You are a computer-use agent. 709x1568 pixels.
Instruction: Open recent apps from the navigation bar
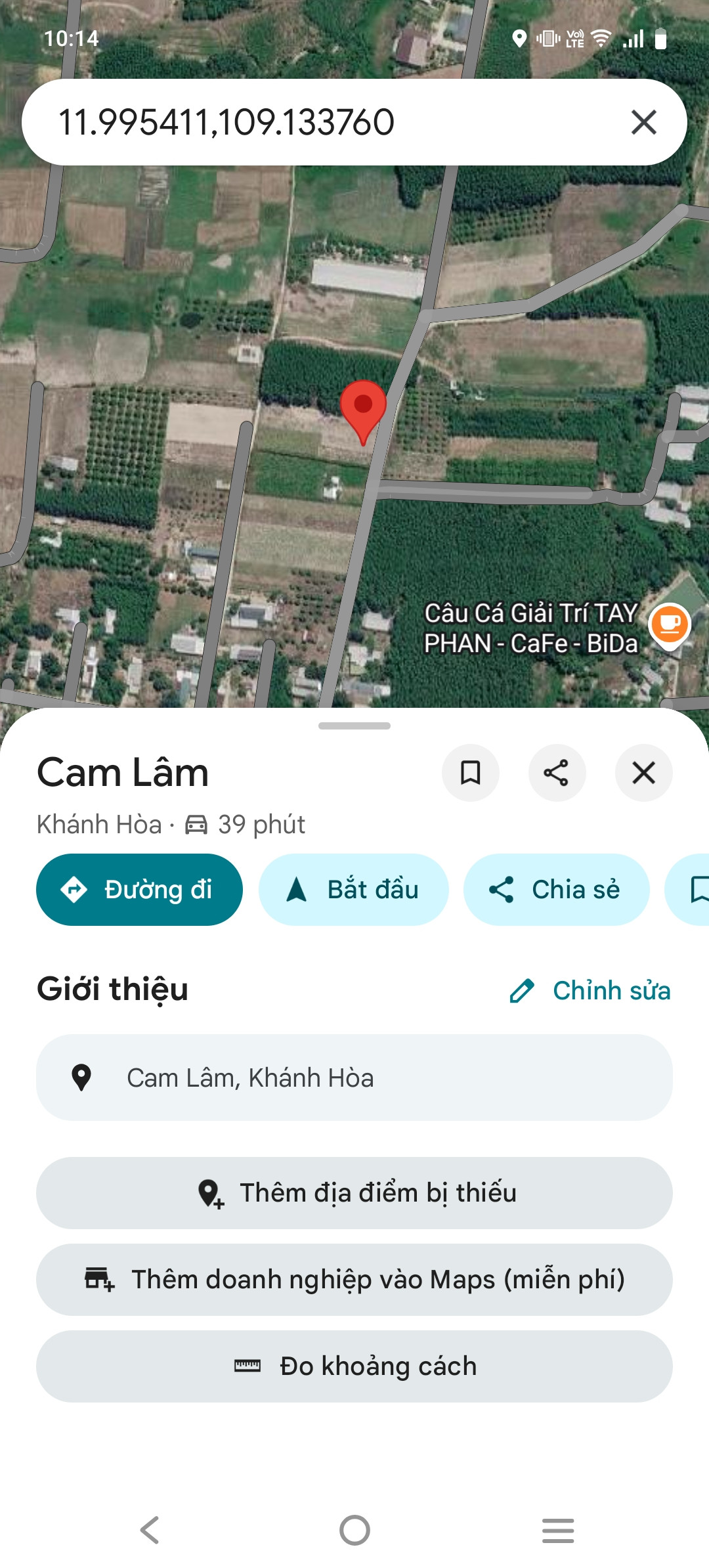(x=558, y=1530)
